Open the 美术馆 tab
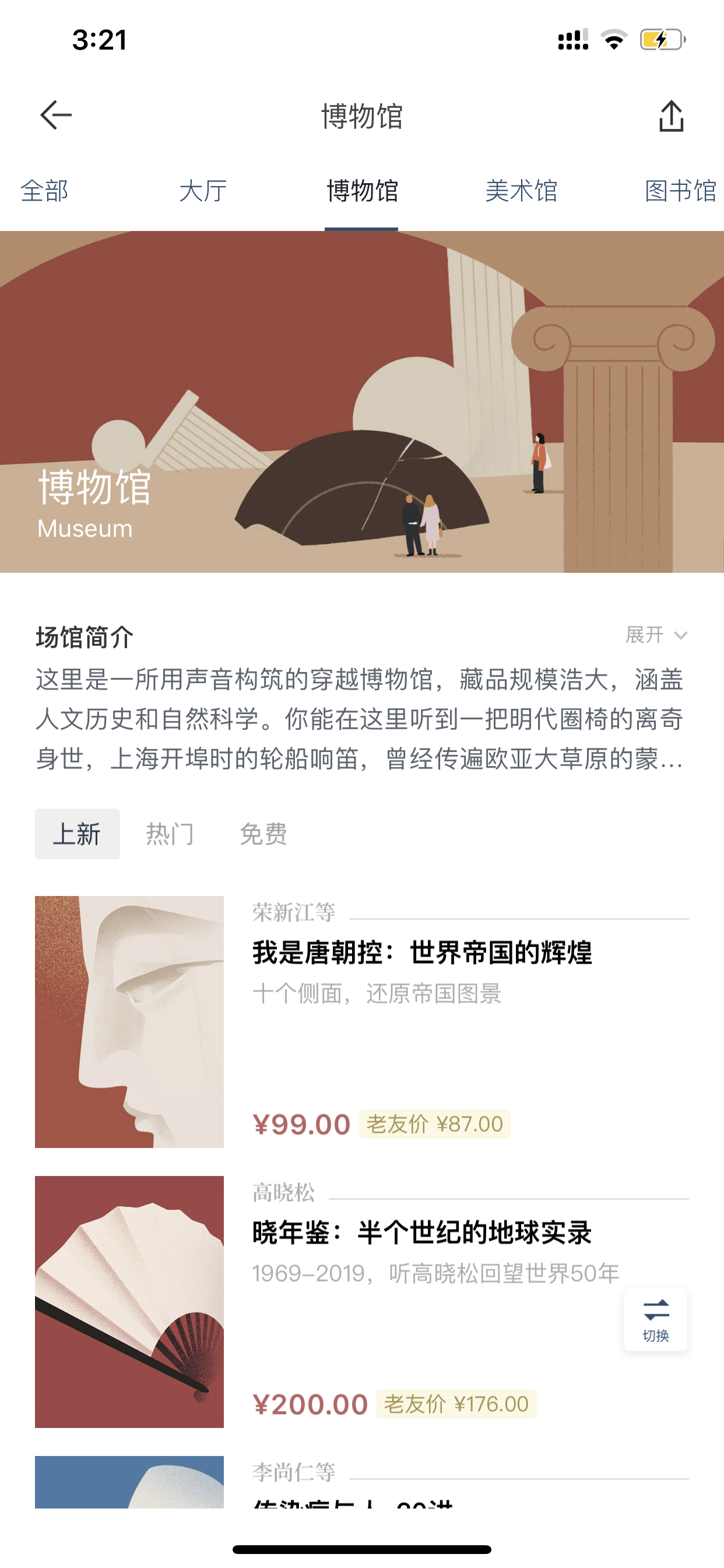This screenshot has height=1568, width=724. tap(521, 191)
